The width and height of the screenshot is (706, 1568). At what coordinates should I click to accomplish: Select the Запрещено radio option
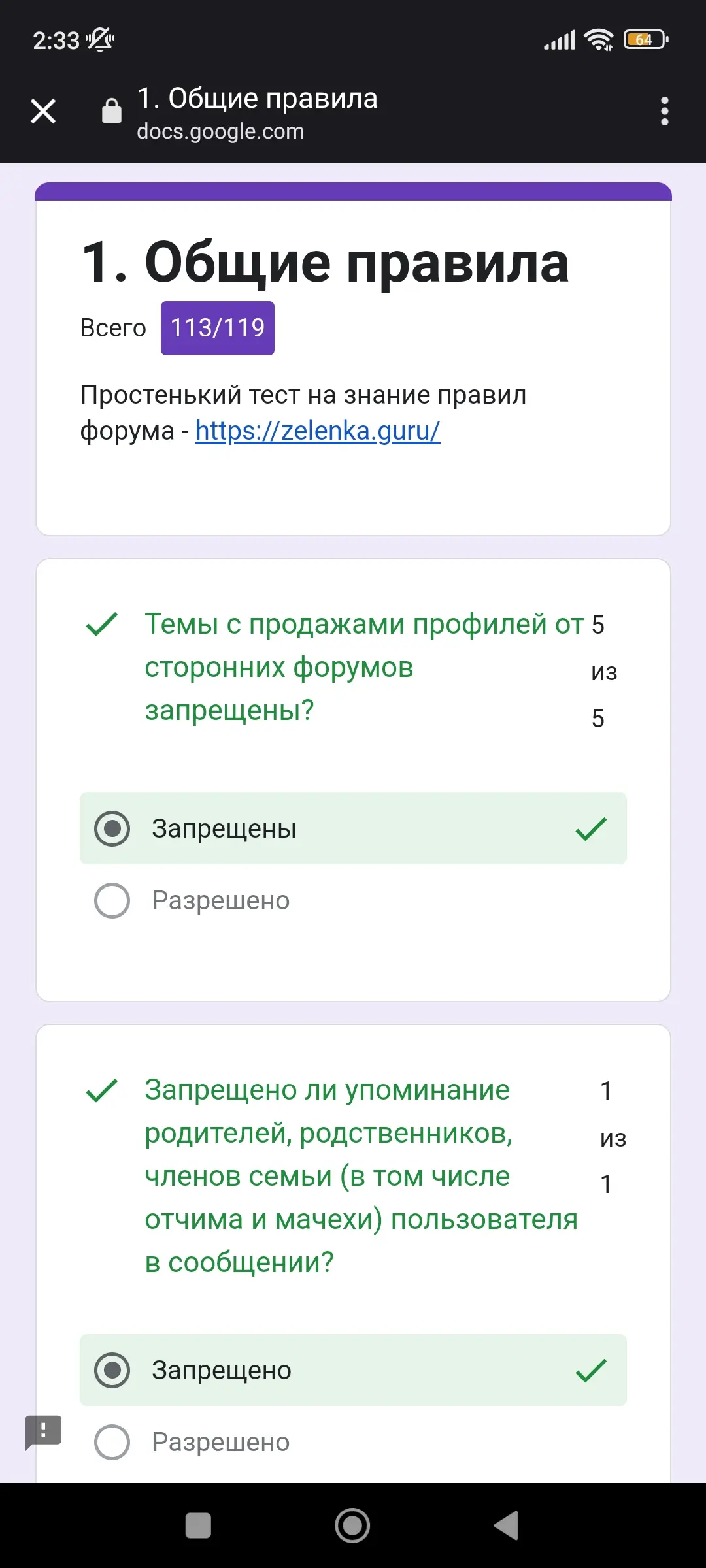click(x=353, y=1370)
